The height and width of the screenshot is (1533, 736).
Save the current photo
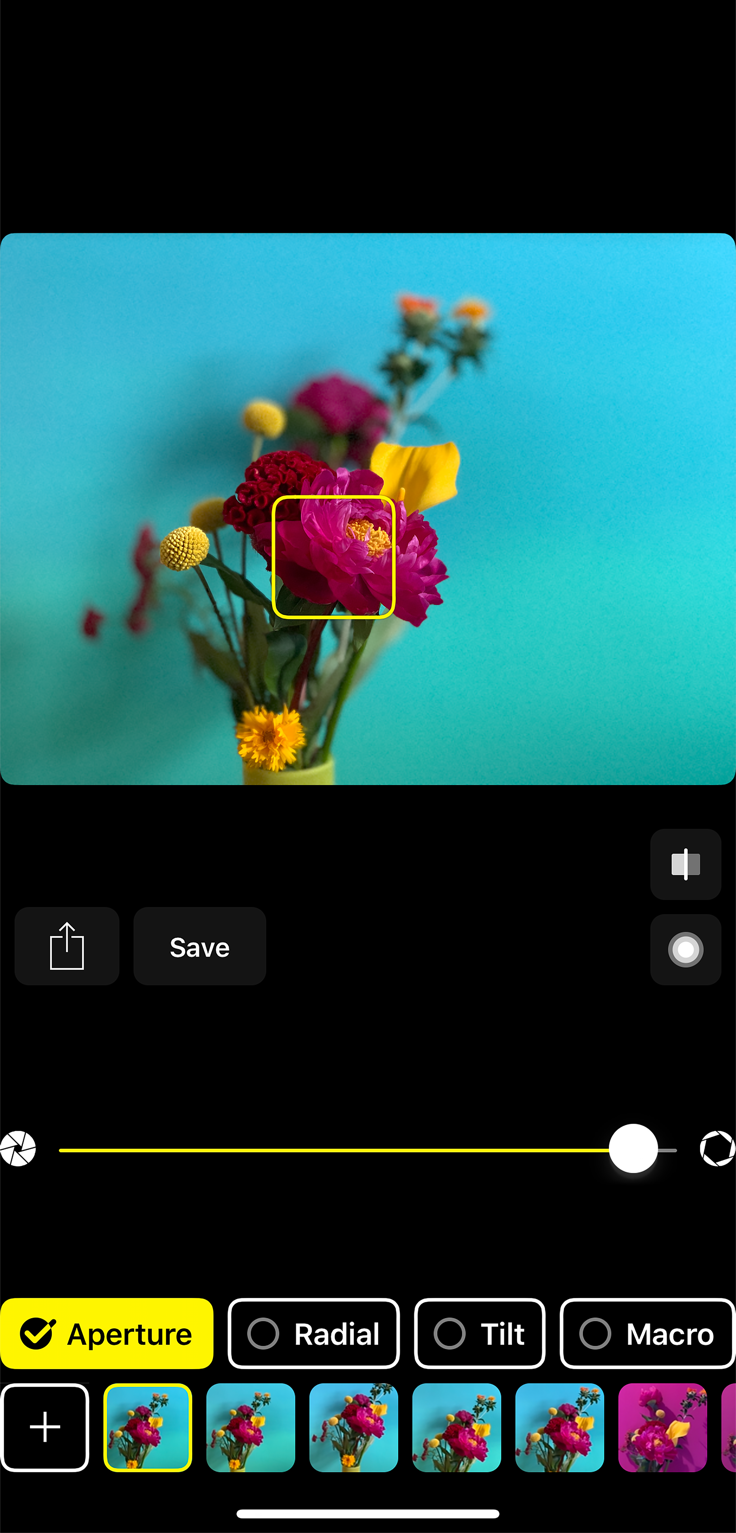tap(200, 947)
